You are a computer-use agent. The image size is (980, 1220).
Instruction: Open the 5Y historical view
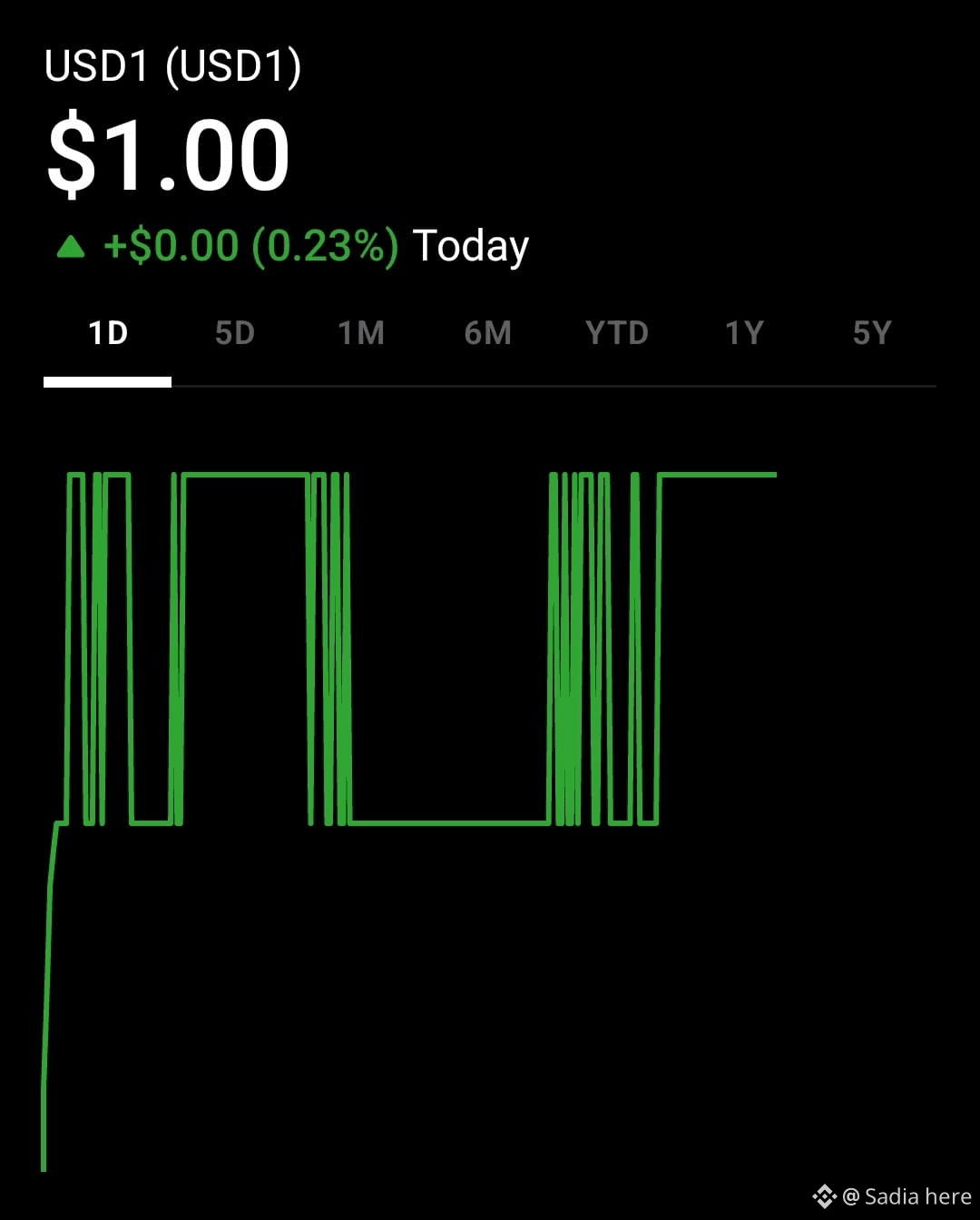pos(870,333)
